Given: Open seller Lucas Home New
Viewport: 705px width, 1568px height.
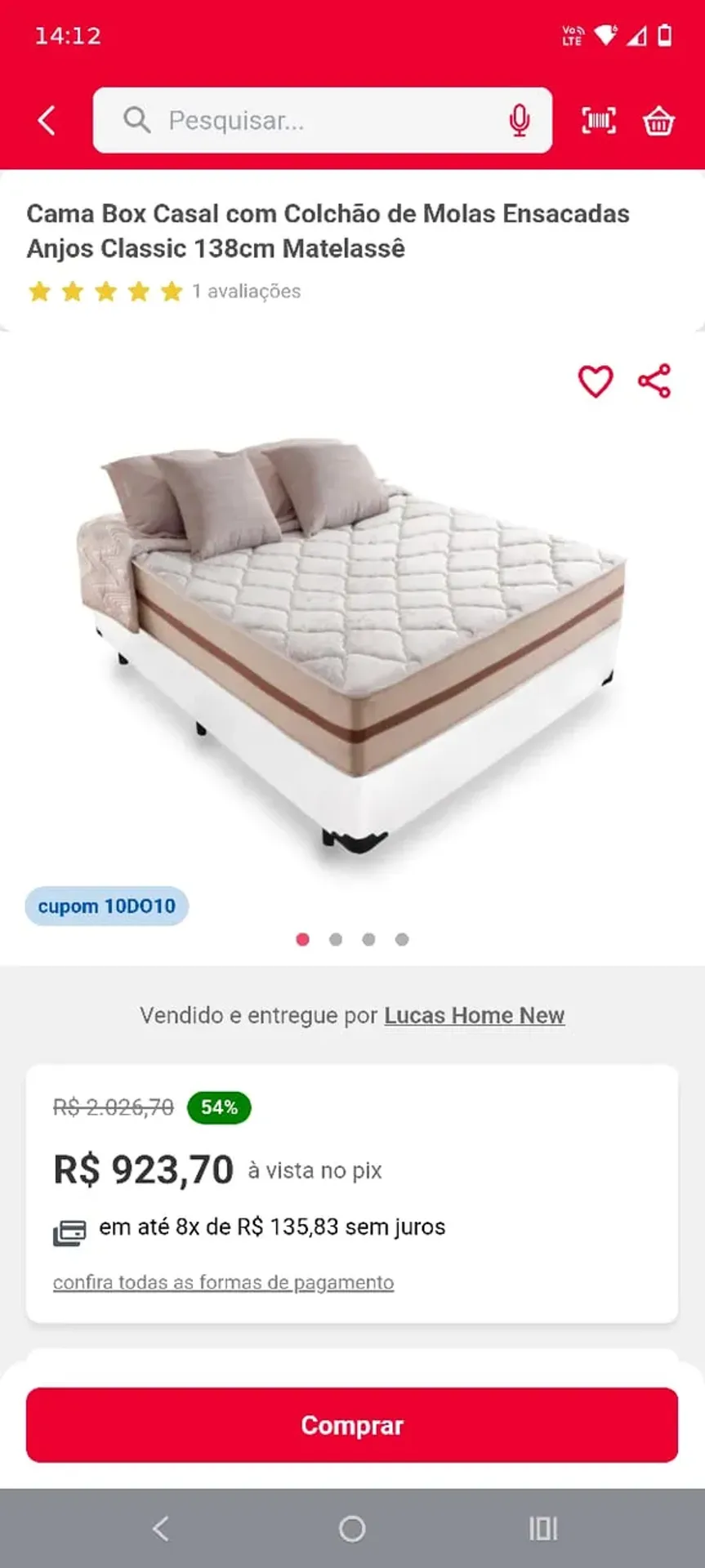Looking at the screenshot, I should tap(474, 1015).
